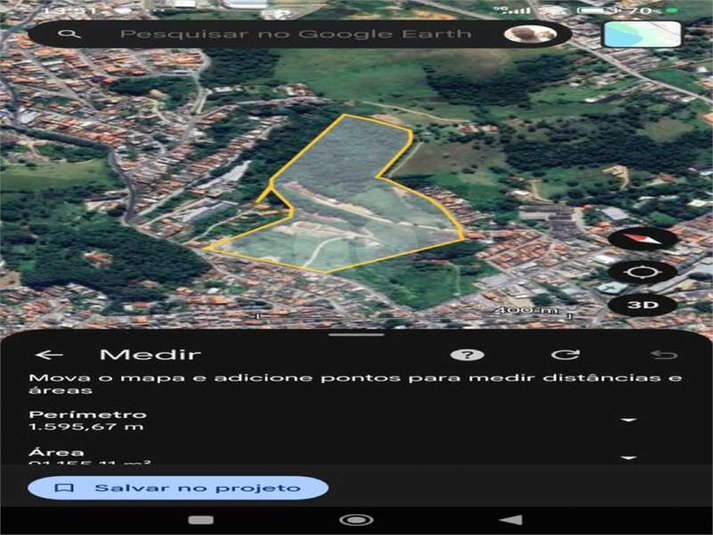Go back from the Medir panel
Viewport: 713px width, 535px height.
click(48, 355)
